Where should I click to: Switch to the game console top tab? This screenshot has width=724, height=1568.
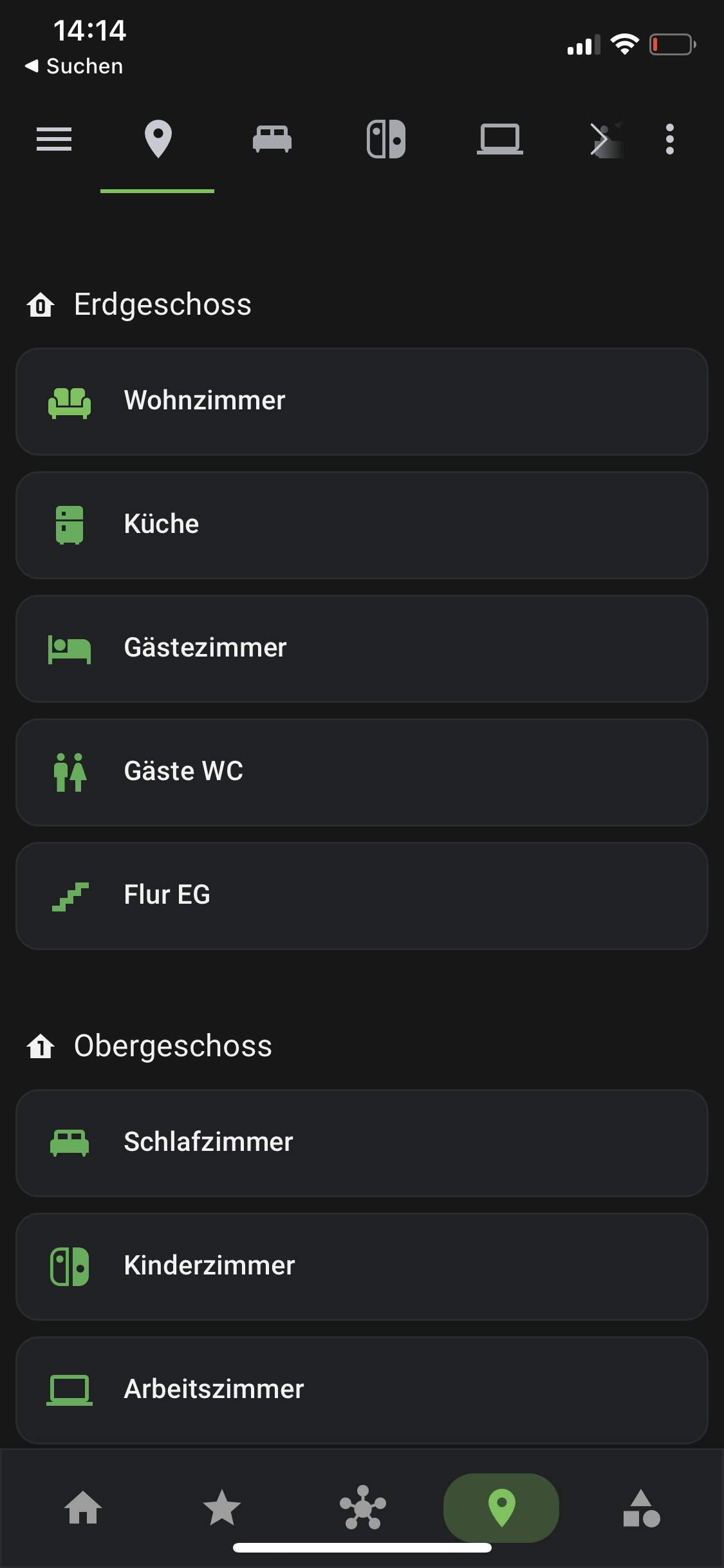(386, 139)
